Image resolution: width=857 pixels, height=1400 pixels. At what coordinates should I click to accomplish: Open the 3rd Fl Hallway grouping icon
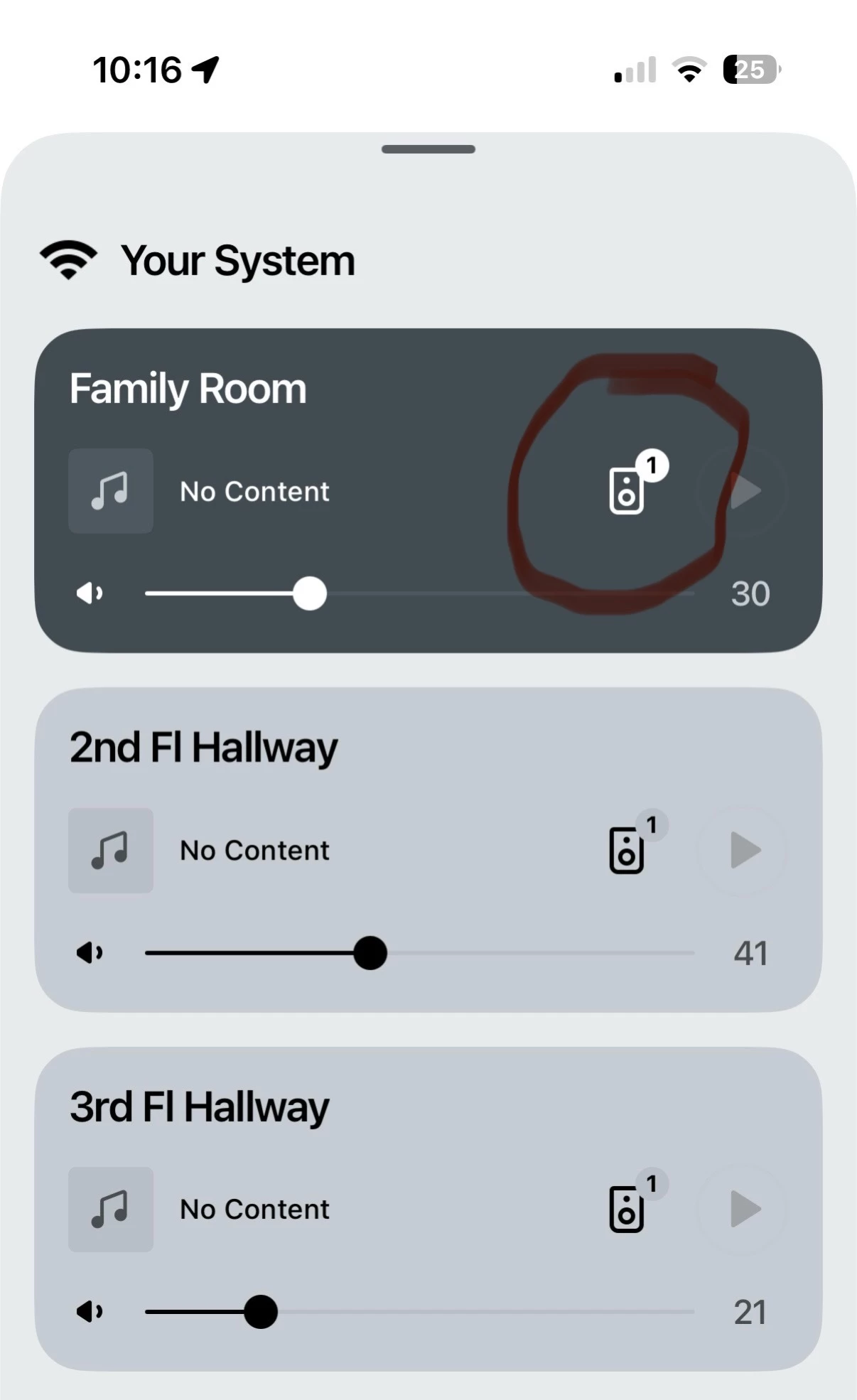pos(627,1208)
